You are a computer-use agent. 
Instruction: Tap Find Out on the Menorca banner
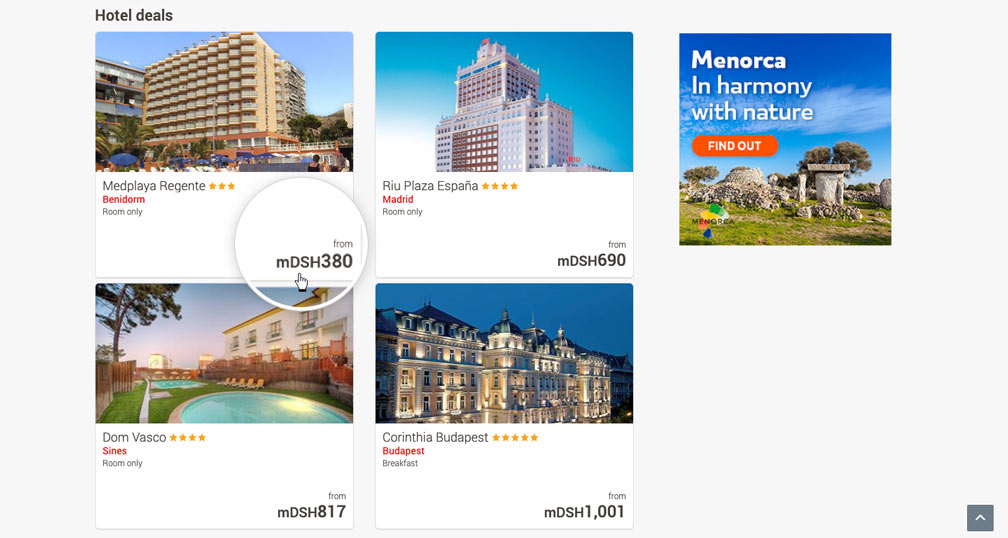coord(734,146)
